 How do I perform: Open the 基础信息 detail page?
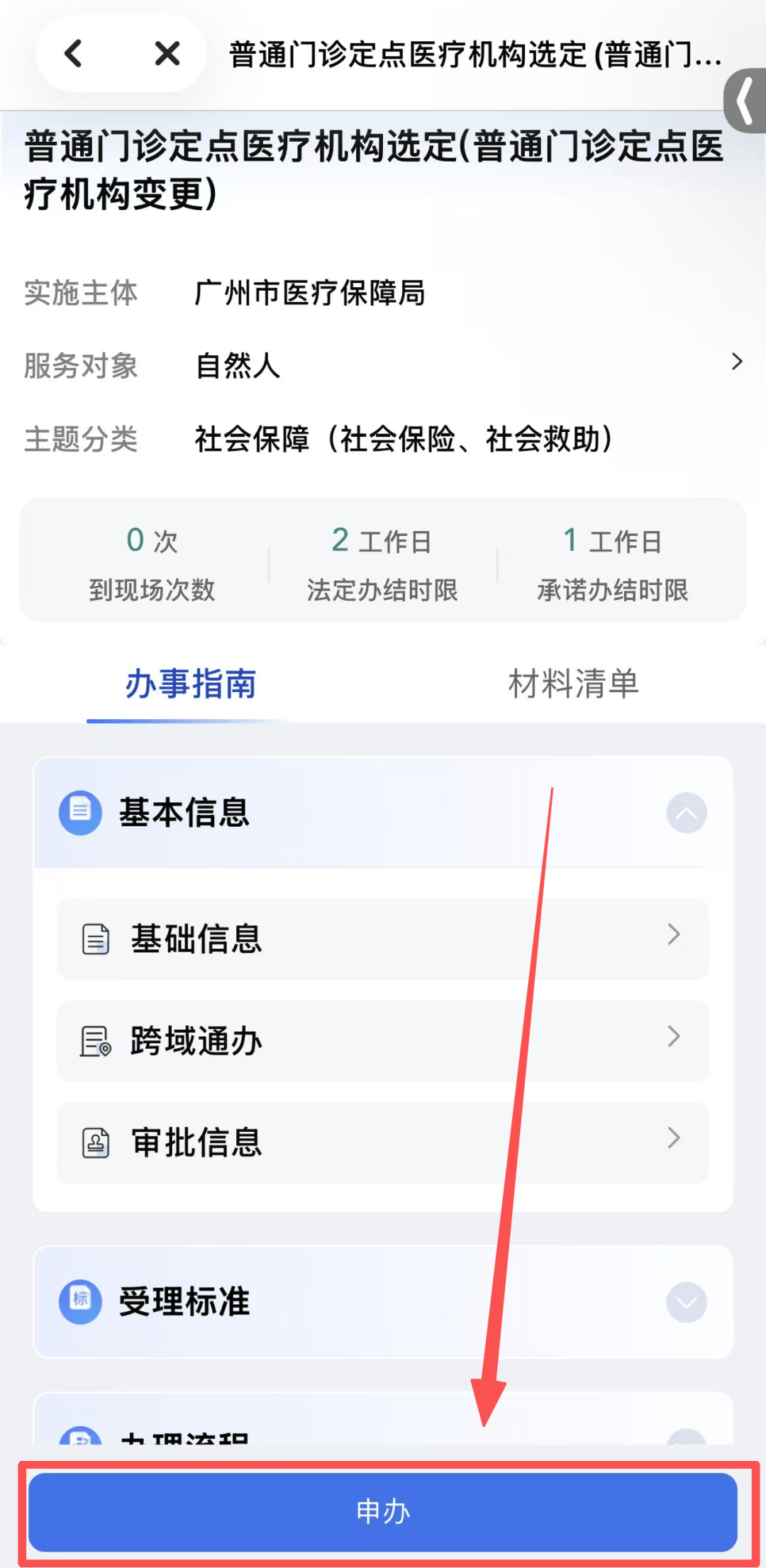tap(383, 938)
